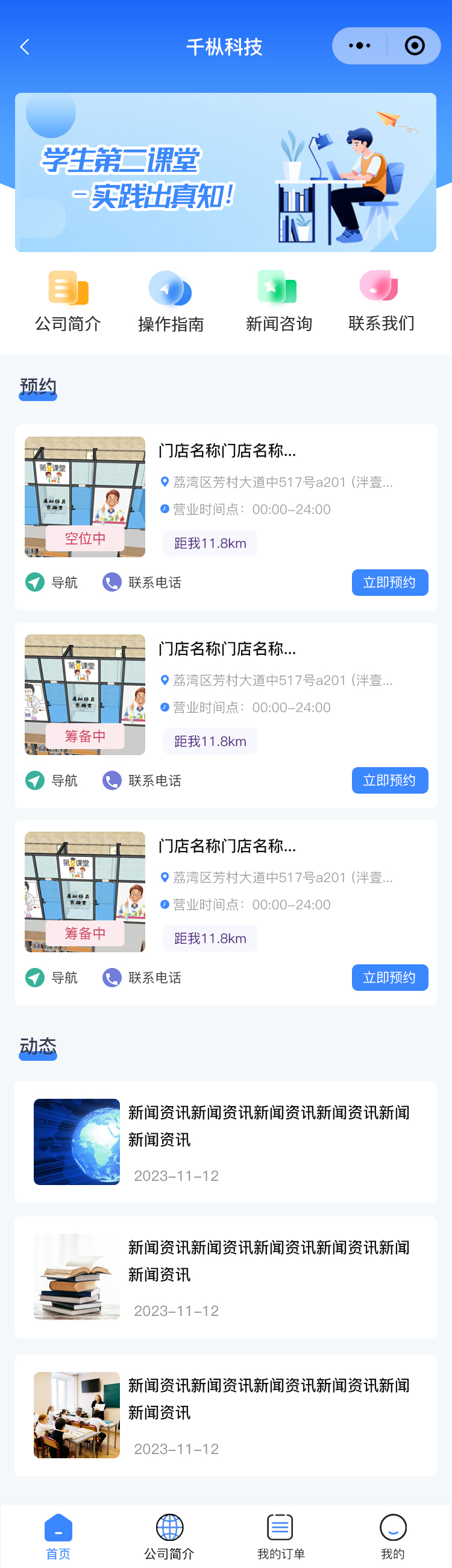Image resolution: width=452 pixels, height=1568 pixels.
Task: Open the news item with classroom photo
Action: coord(225,1414)
